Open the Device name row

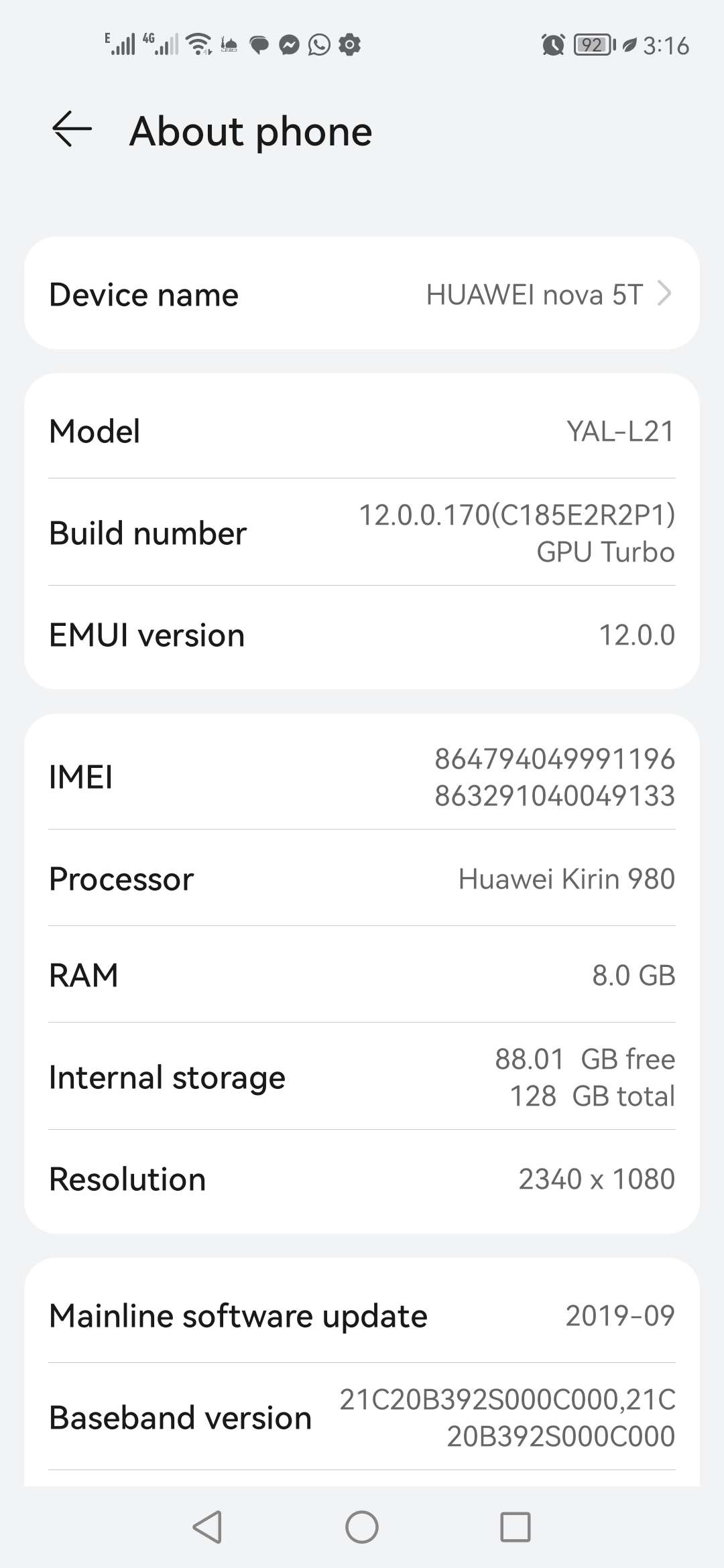coord(362,293)
